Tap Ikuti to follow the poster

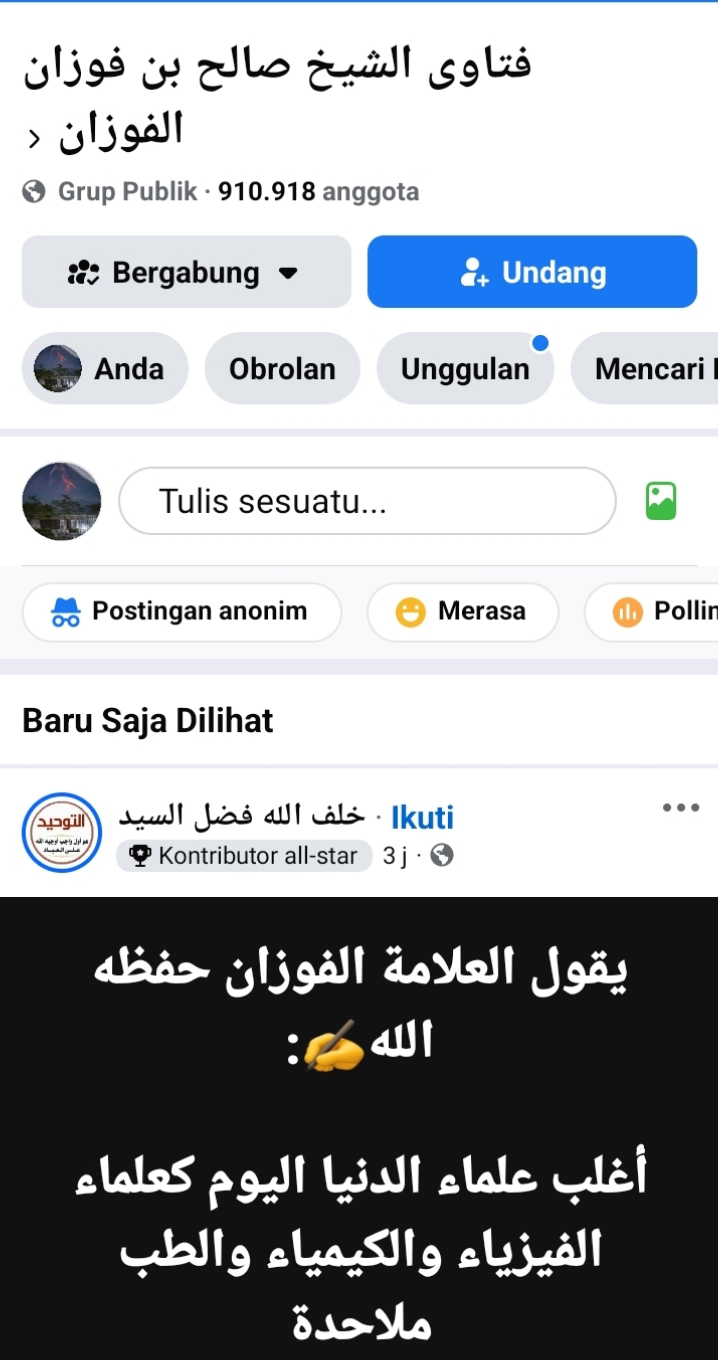pos(422,818)
